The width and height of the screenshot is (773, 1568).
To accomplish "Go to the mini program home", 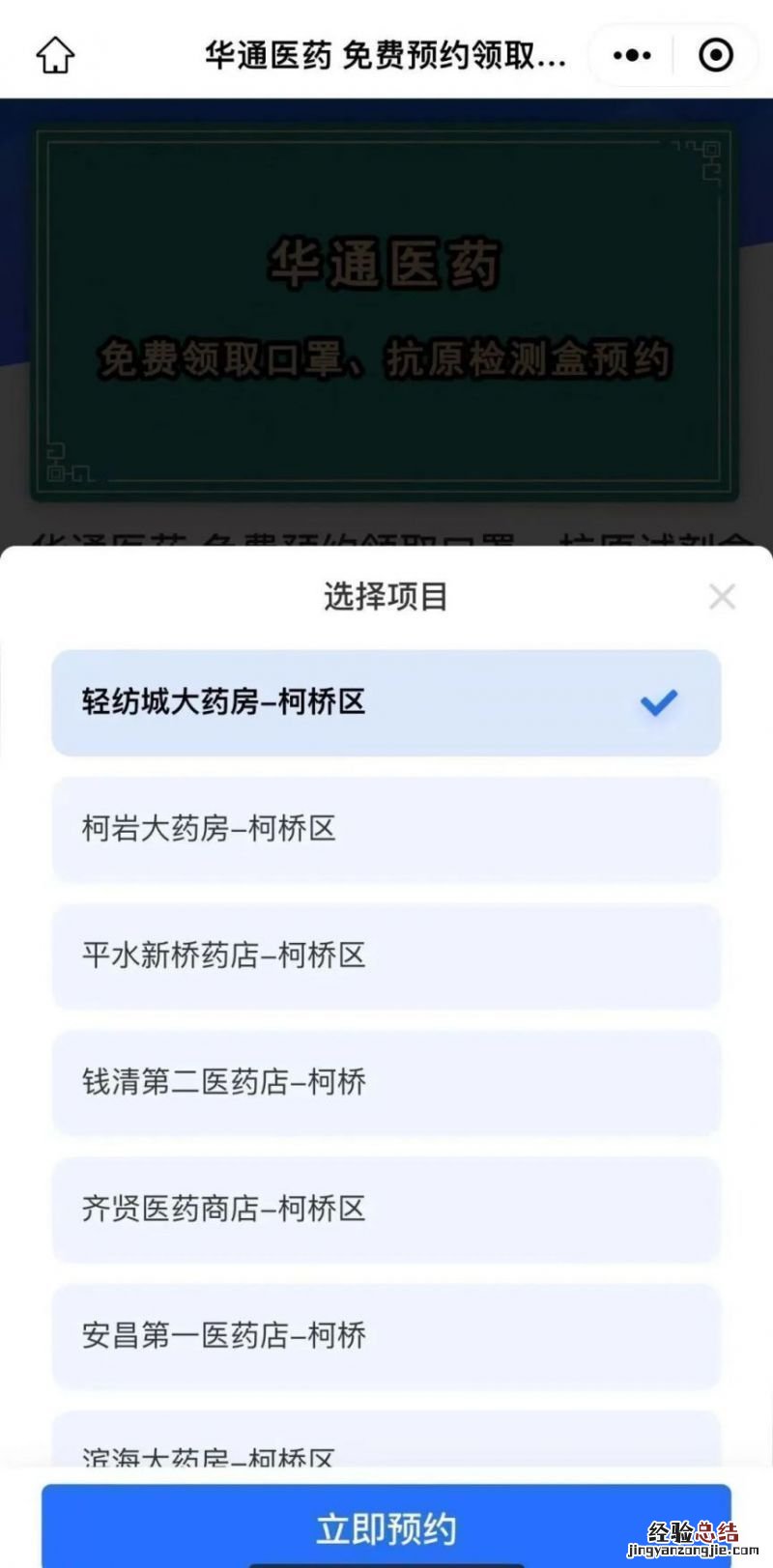I will click(55, 55).
